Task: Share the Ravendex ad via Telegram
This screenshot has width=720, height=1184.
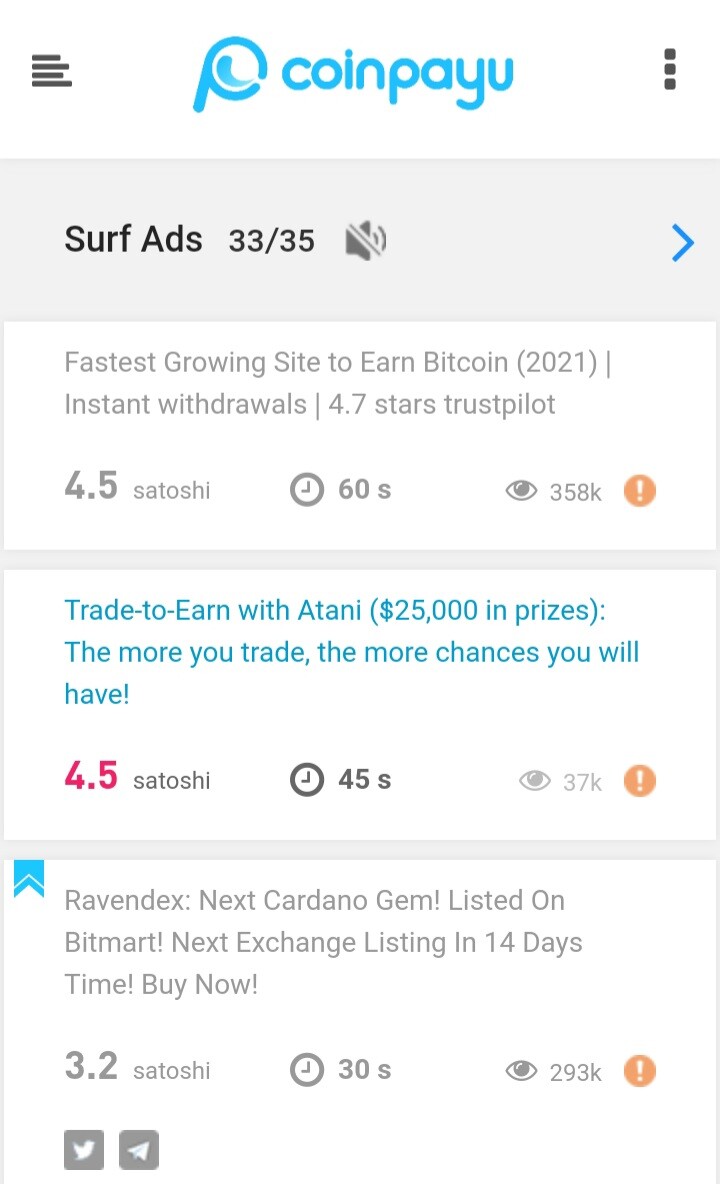Action: (139, 1149)
